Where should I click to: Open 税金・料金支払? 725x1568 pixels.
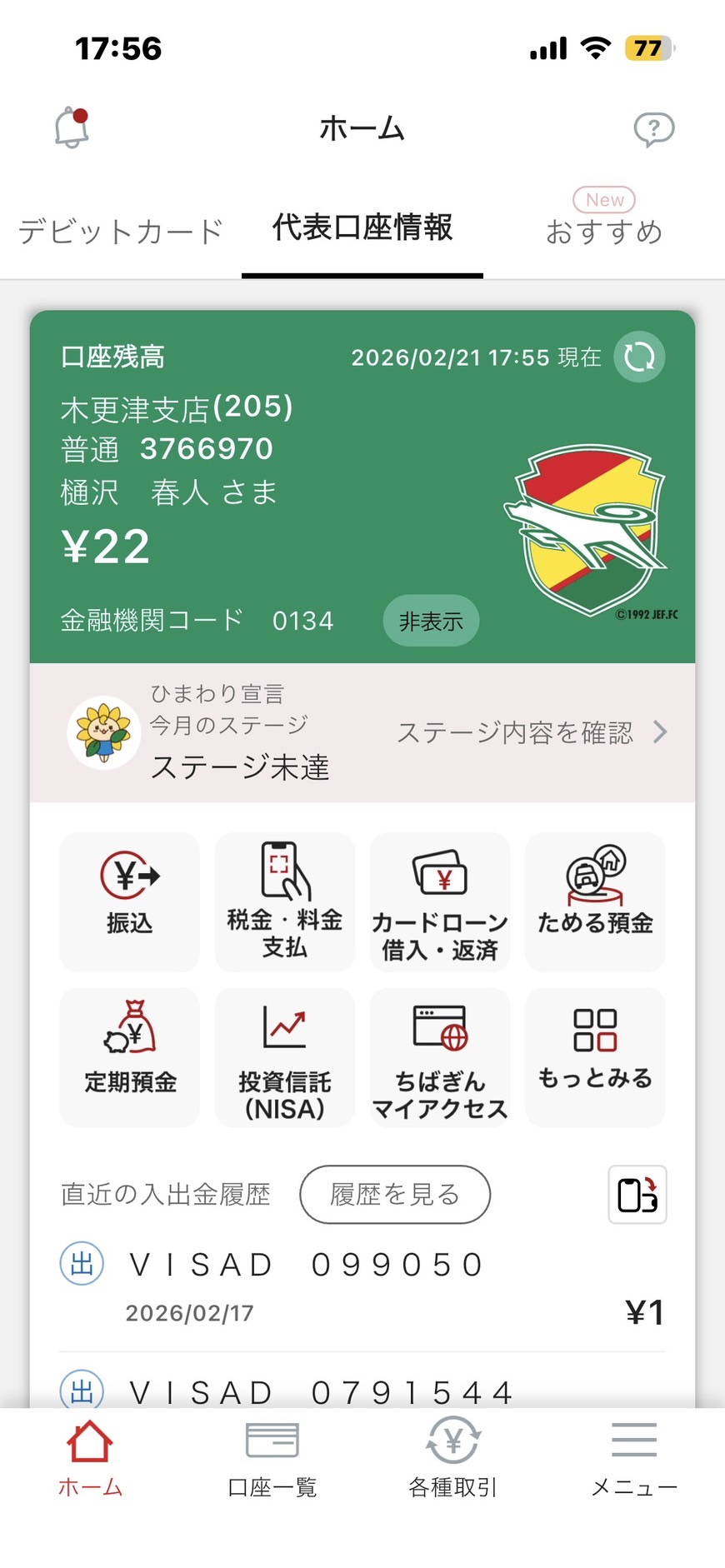tap(285, 901)
